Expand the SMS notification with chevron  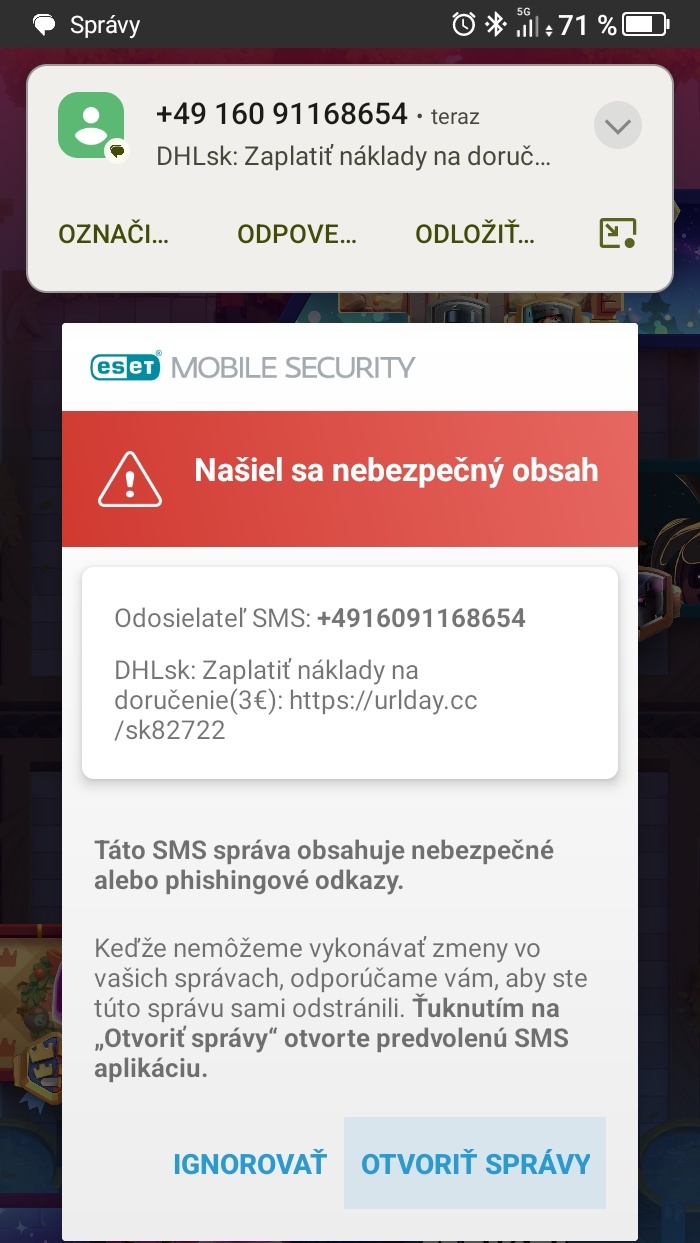[x=617, y=126]
